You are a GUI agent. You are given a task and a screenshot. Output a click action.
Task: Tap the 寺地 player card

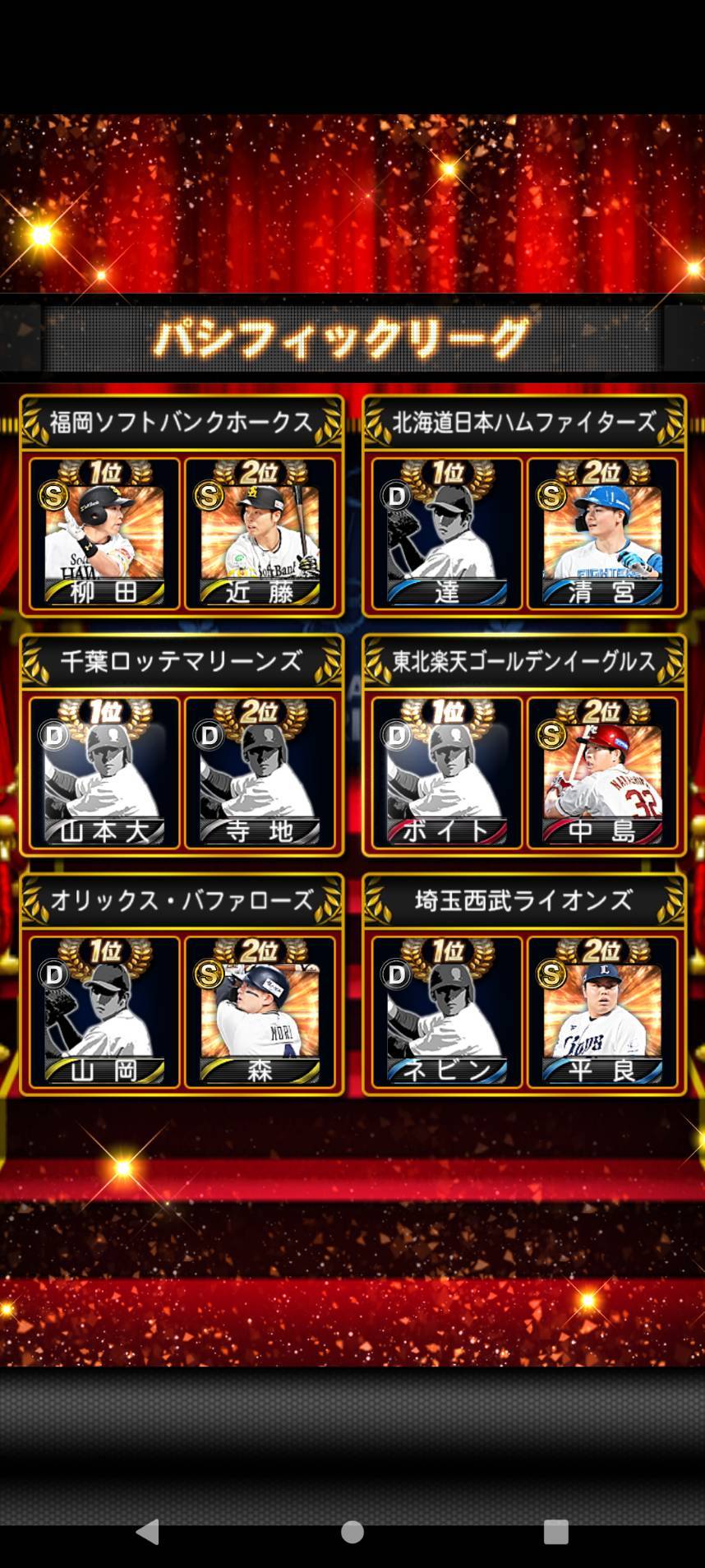(260, 773)
